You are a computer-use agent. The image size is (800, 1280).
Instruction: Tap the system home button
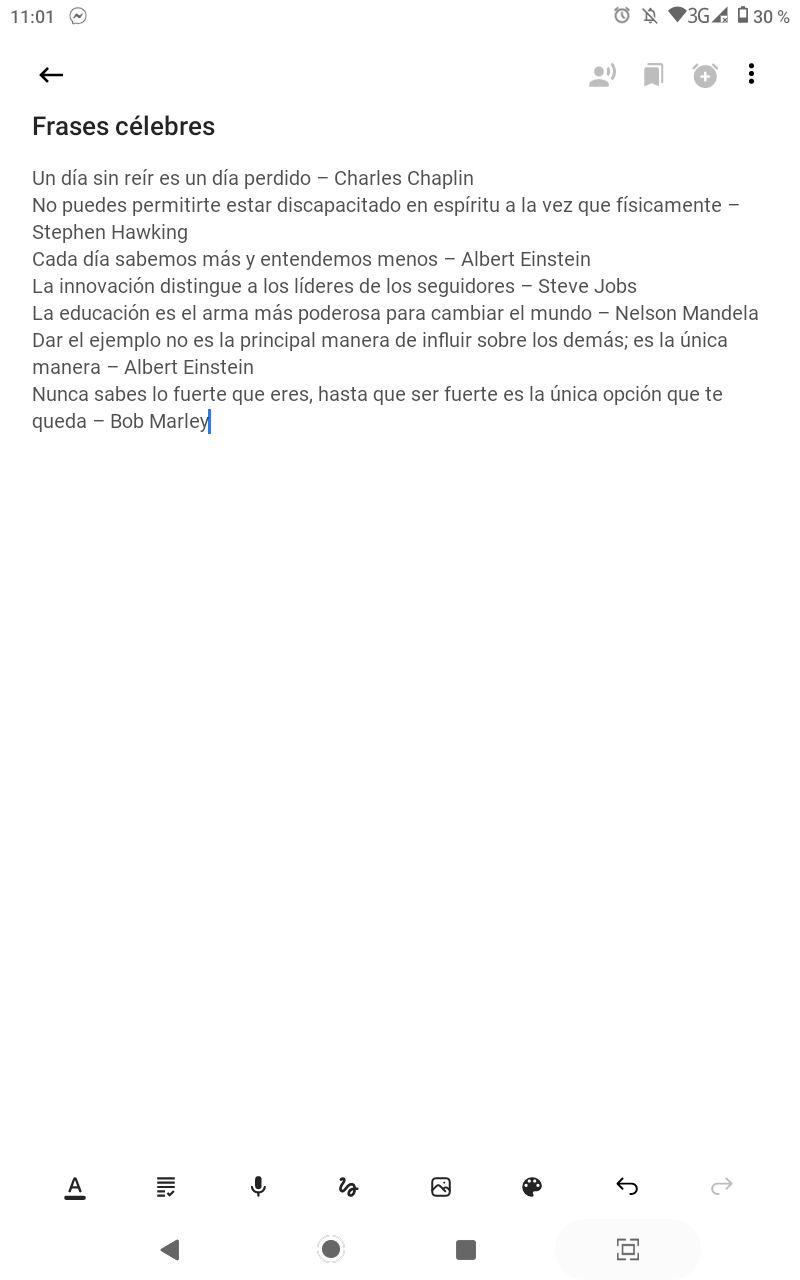click(x=331, y=1249)
